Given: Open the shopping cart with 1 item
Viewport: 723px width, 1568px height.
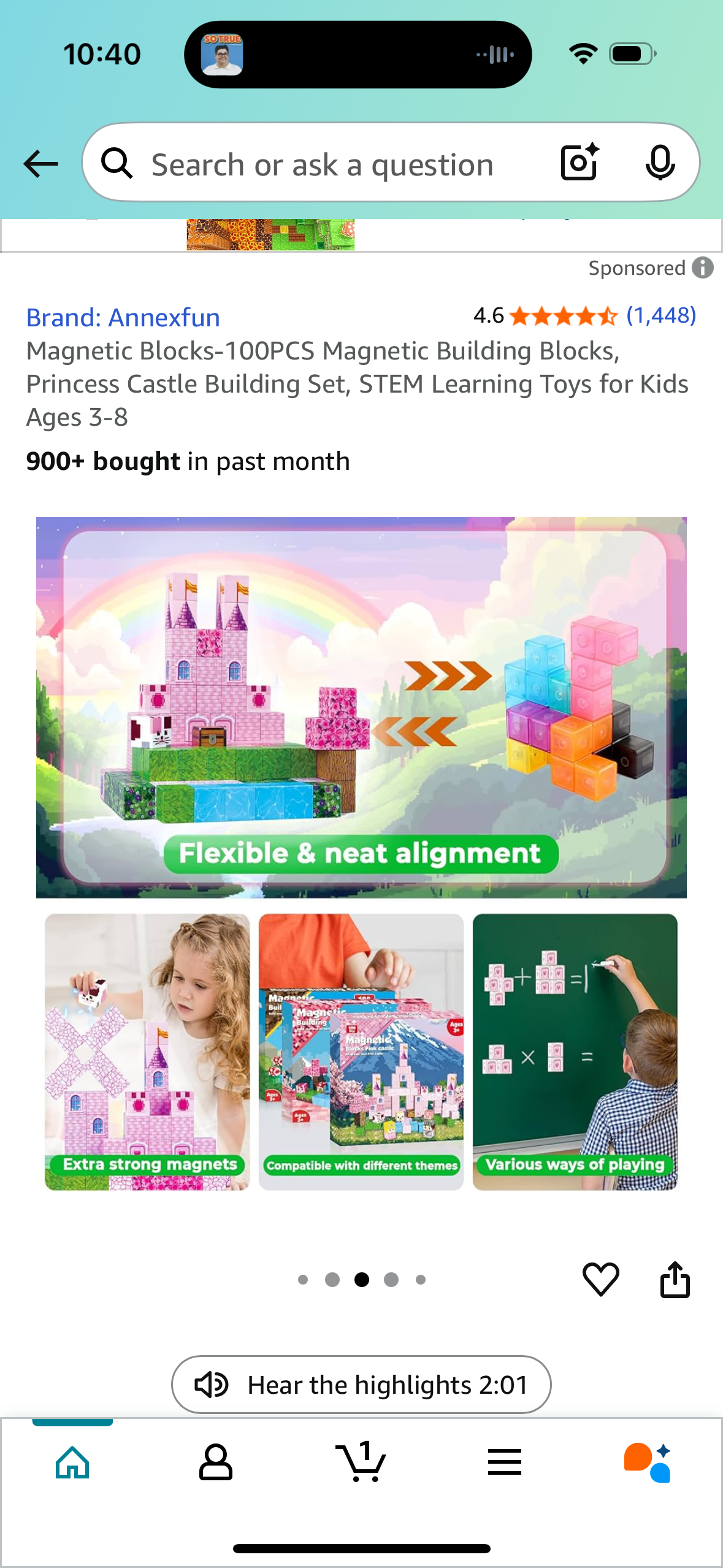Looking at the screenshot, I should [x=361, y=1462].
